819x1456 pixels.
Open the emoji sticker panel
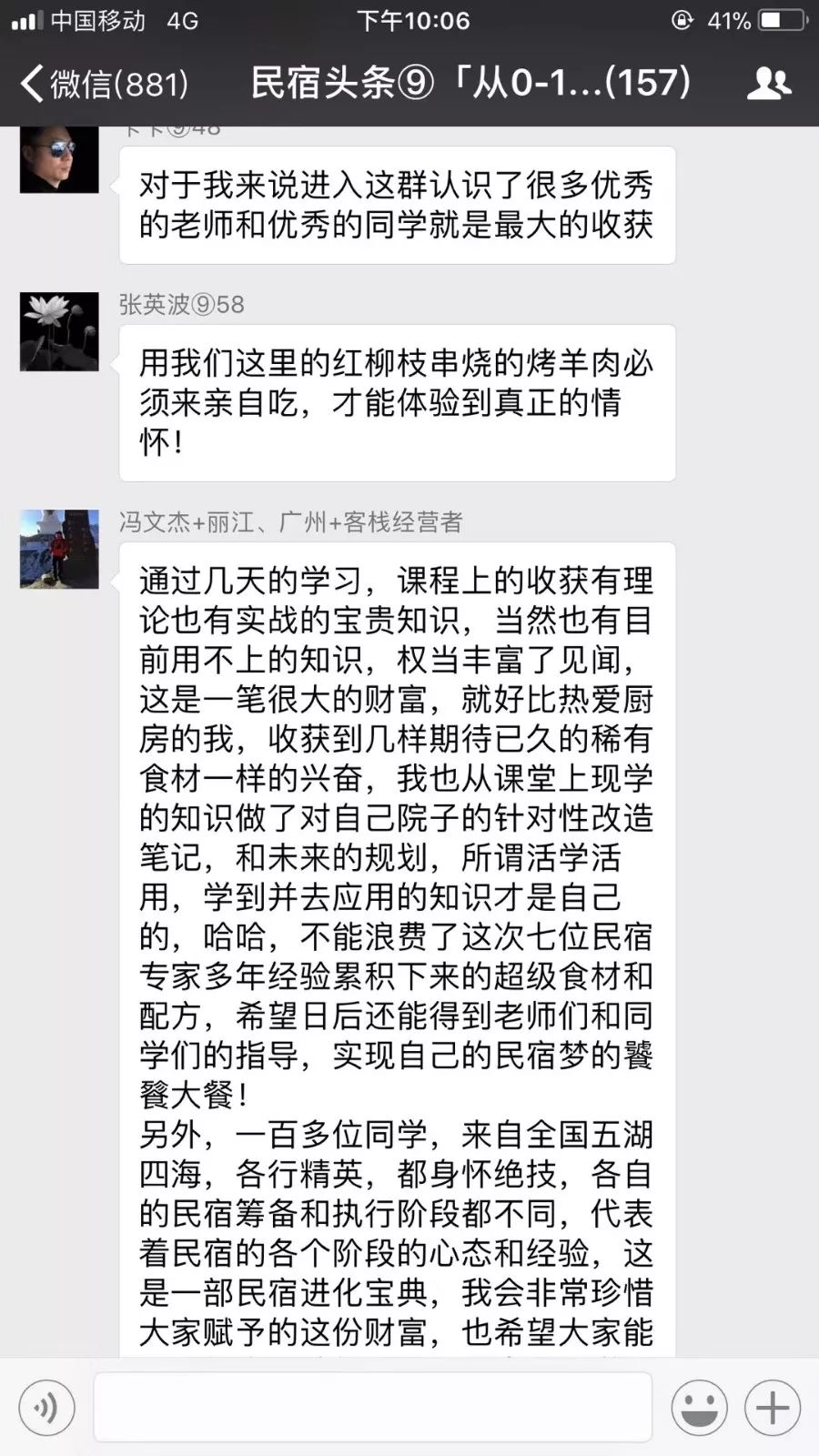coord(699,1408)
